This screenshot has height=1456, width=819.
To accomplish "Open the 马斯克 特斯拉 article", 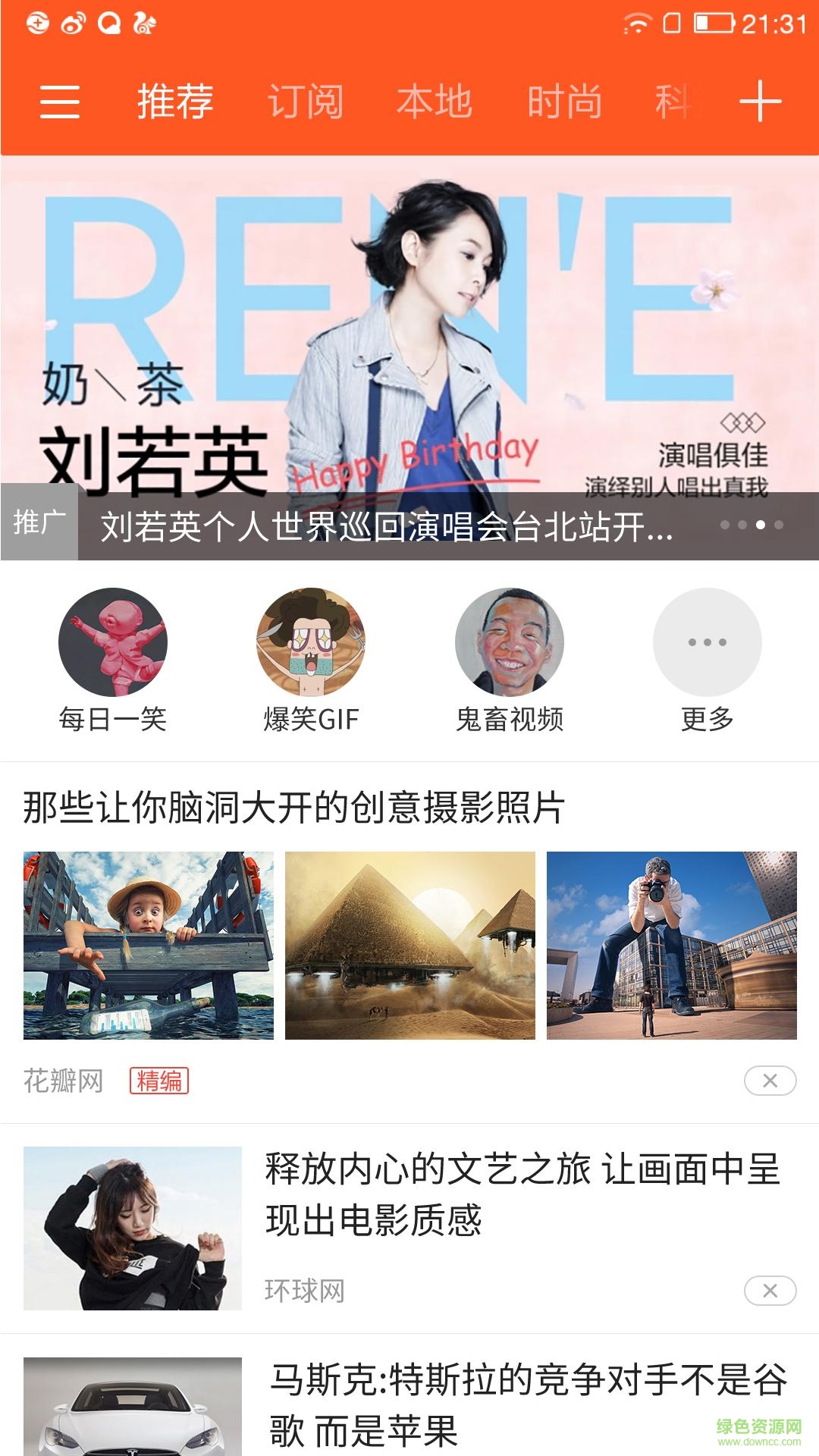I will point(528,1404).
